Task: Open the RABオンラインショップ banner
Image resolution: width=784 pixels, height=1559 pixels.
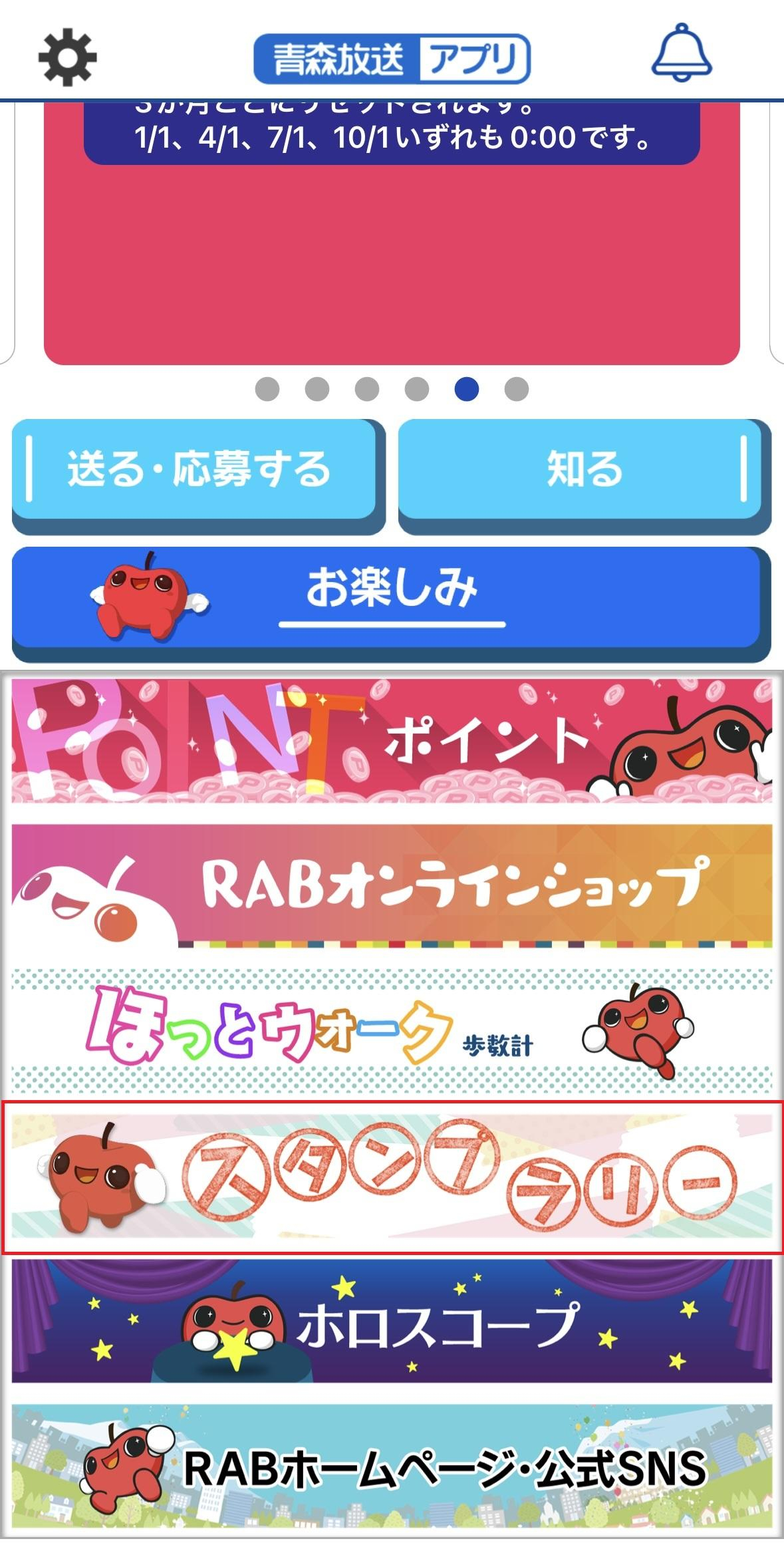Action: point(392,891)
